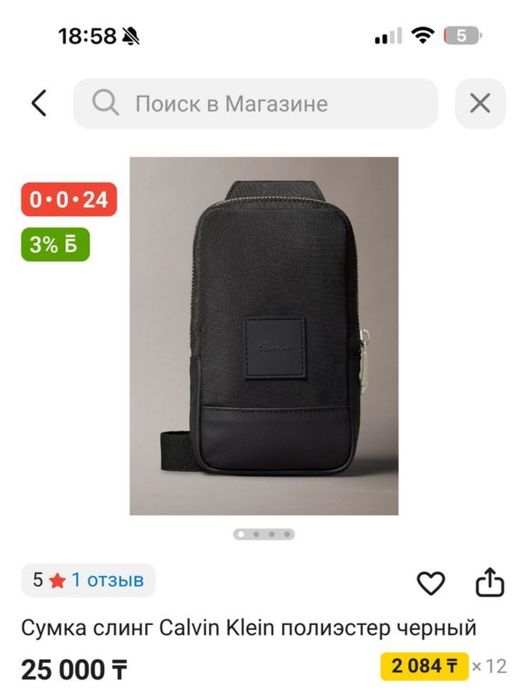Open the Calvin Klein bag photo

point(264,336)
